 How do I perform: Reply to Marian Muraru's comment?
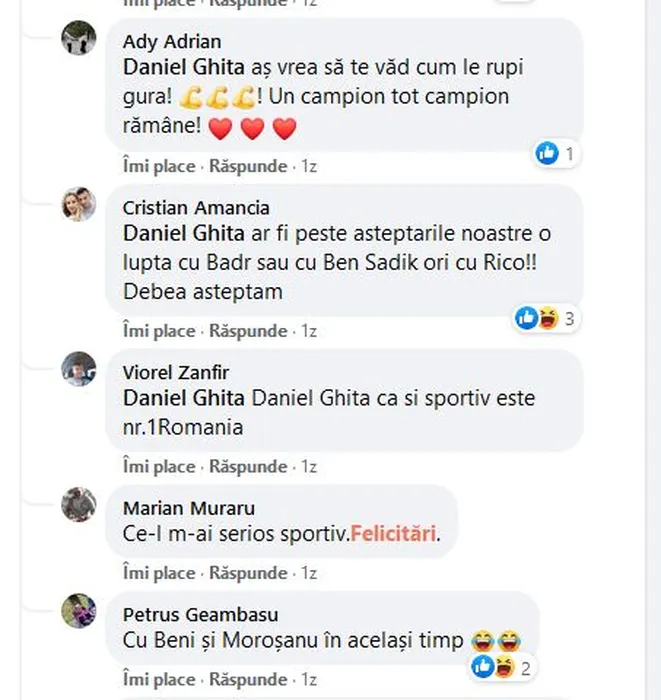point(248,573)
